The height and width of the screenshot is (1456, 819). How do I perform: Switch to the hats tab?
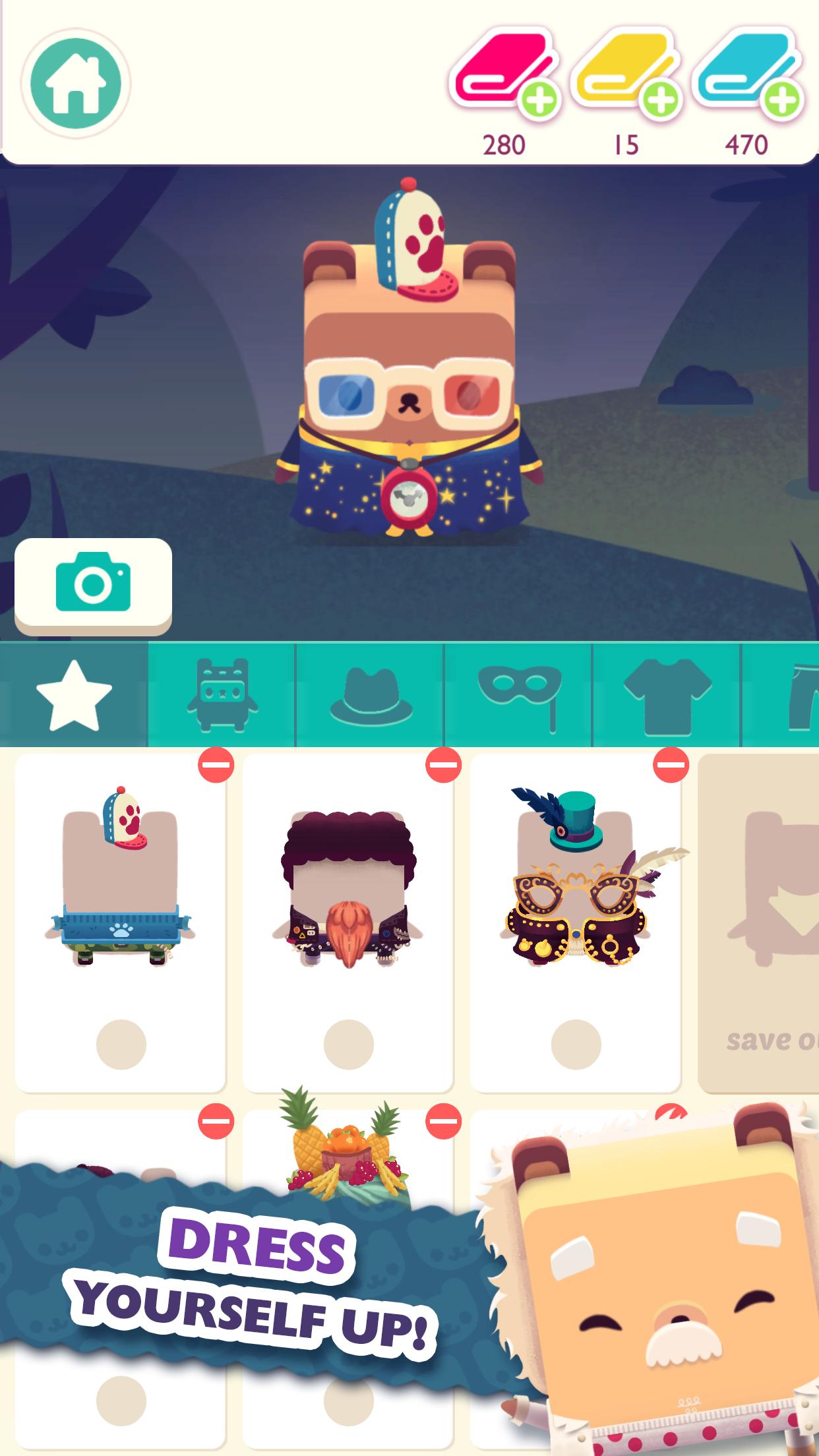click(371, 695)
